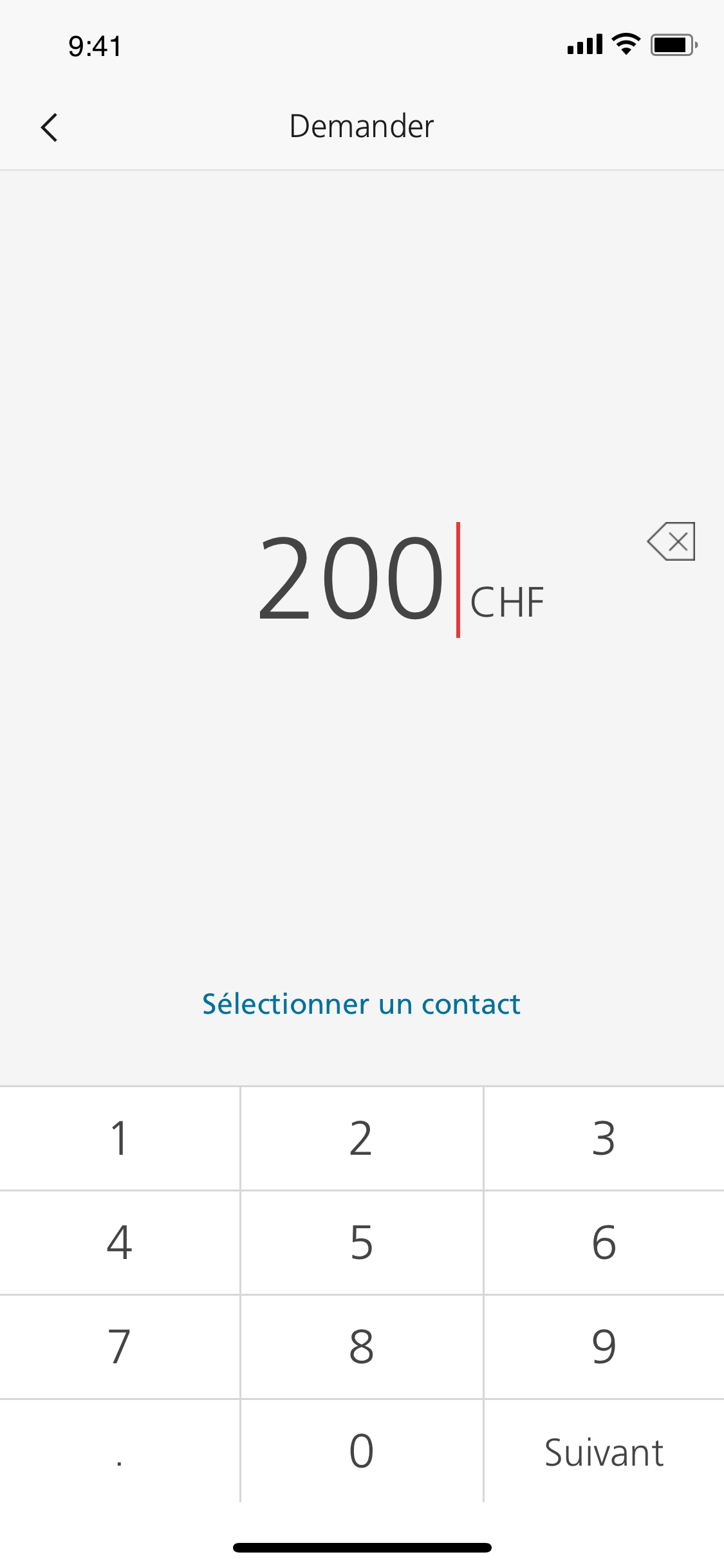Type 3 using the keypad
This screenshot has width=724, height=1568.
604,1138
